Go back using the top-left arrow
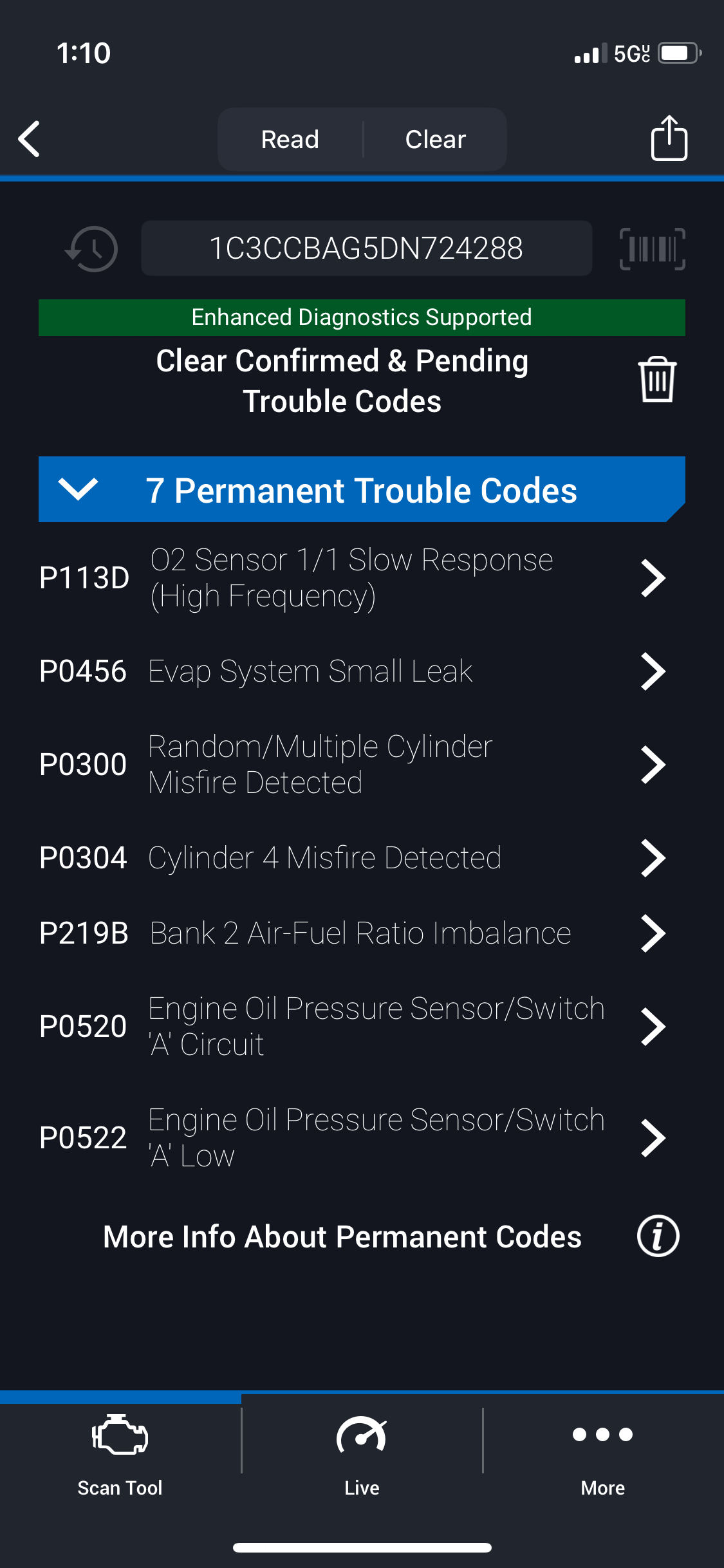The width and height of the screenshot is (724, 1568). [30, 139]
